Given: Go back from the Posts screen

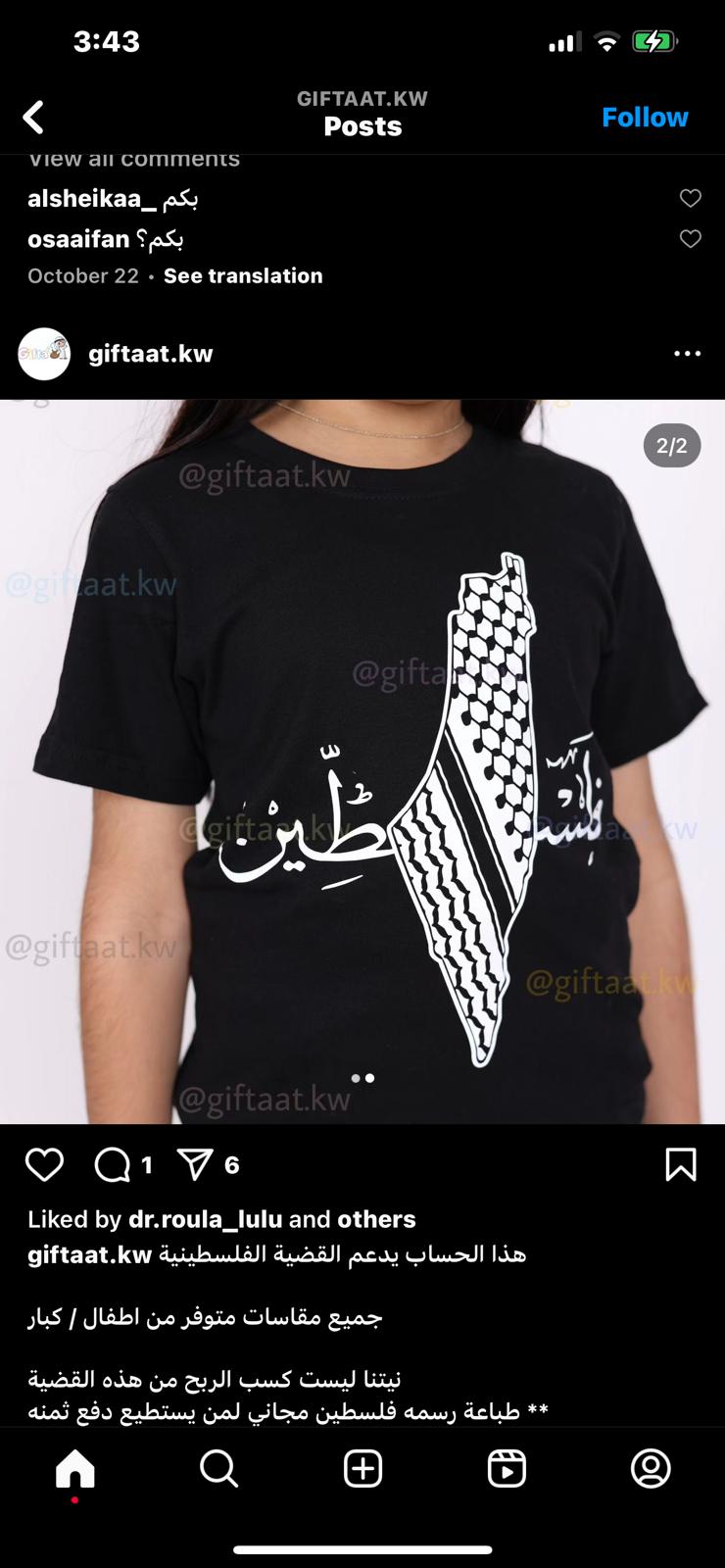Looking at the screenshot, I should pos(34,118).
